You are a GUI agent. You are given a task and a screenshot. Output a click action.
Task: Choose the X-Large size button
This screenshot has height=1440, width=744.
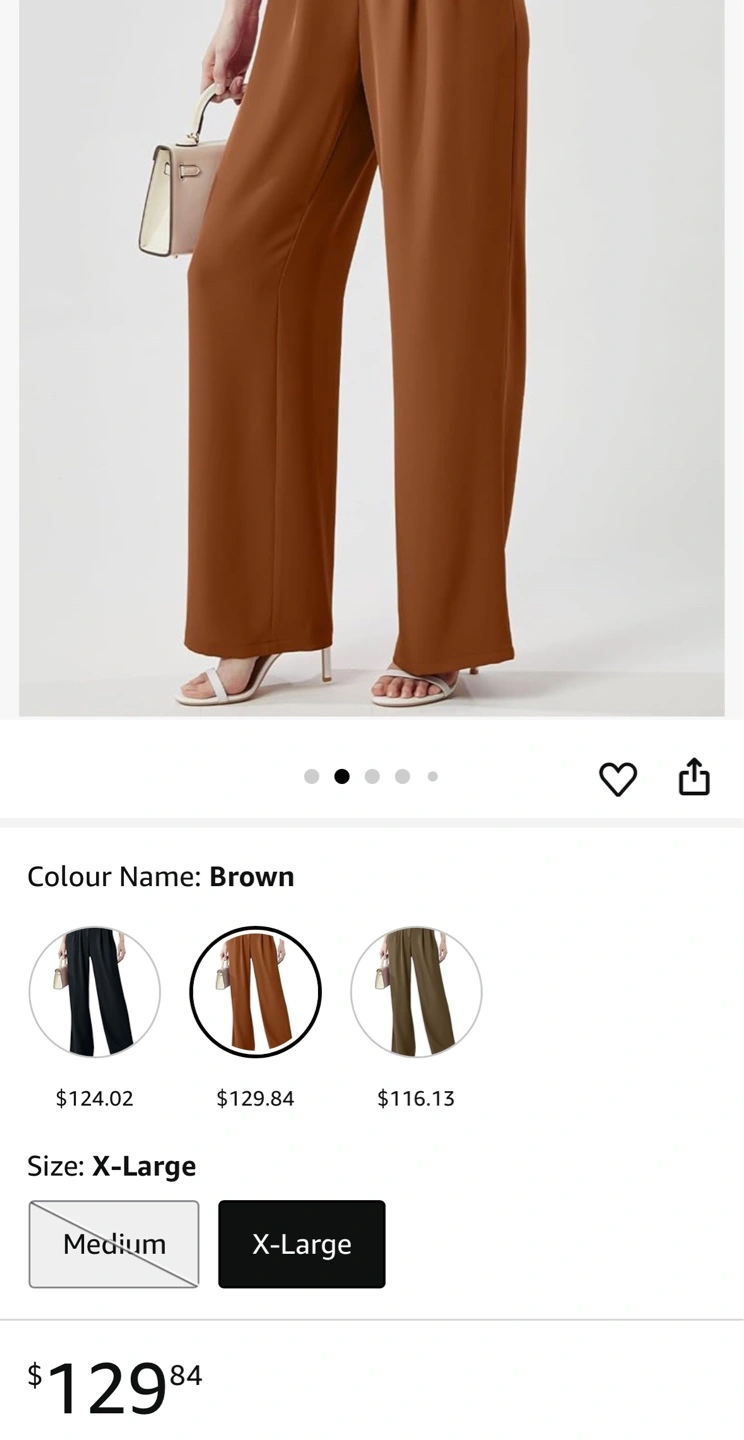tap(302, 1244)
